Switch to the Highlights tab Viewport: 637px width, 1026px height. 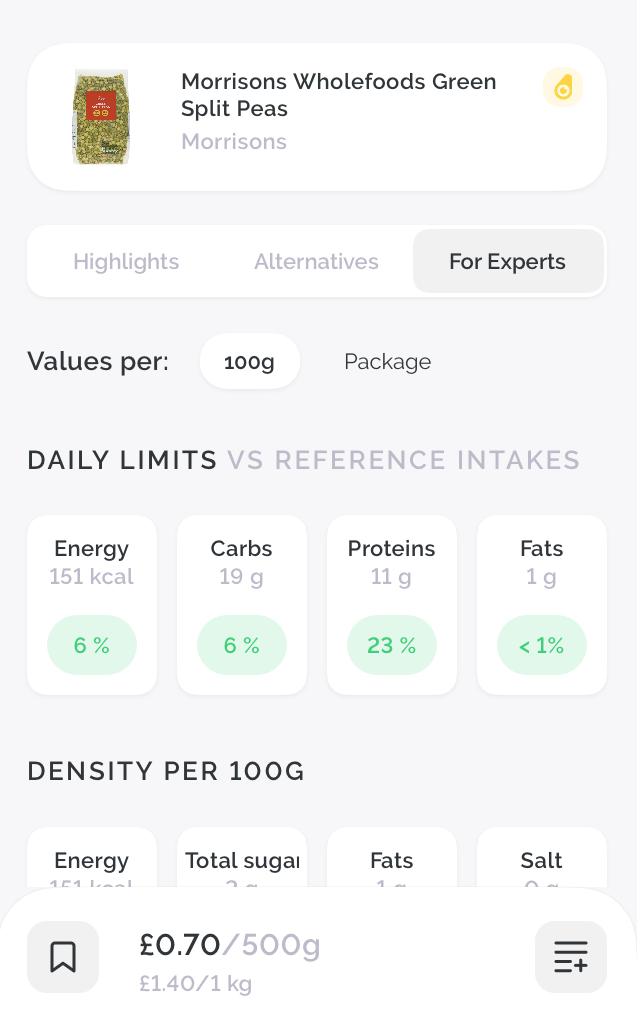coord(126,262)
